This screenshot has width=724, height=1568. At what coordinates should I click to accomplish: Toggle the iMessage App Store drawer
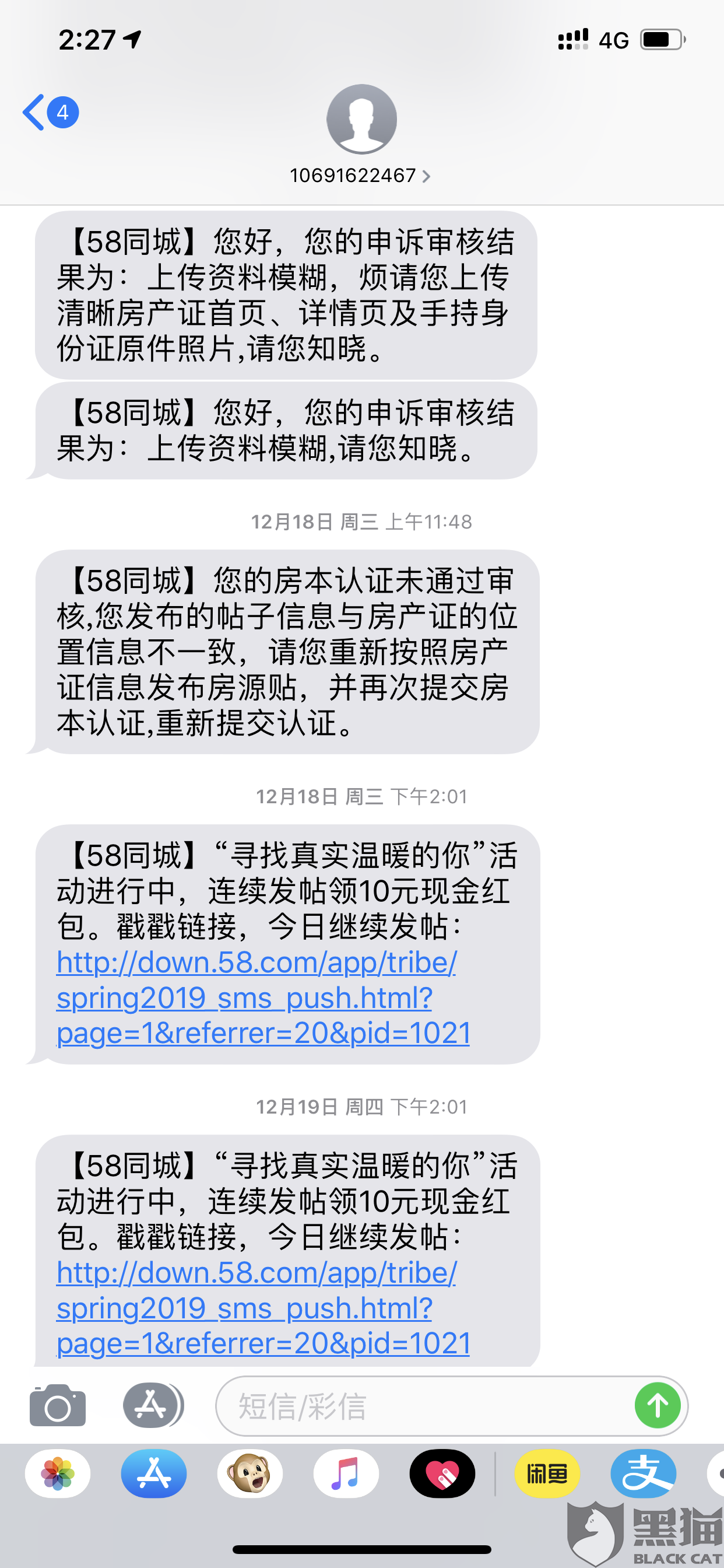tap(153, 1405)
